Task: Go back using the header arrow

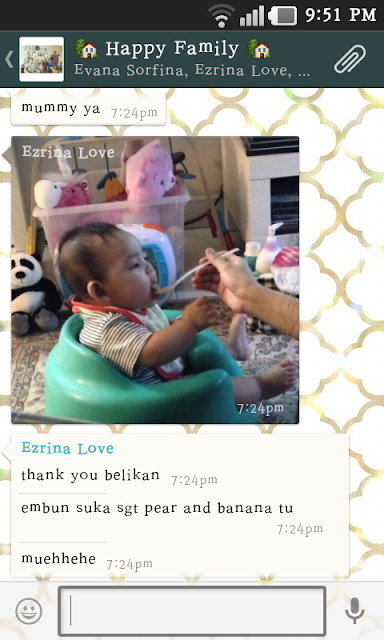Action: pyautogui.click(x=9, y=60)
